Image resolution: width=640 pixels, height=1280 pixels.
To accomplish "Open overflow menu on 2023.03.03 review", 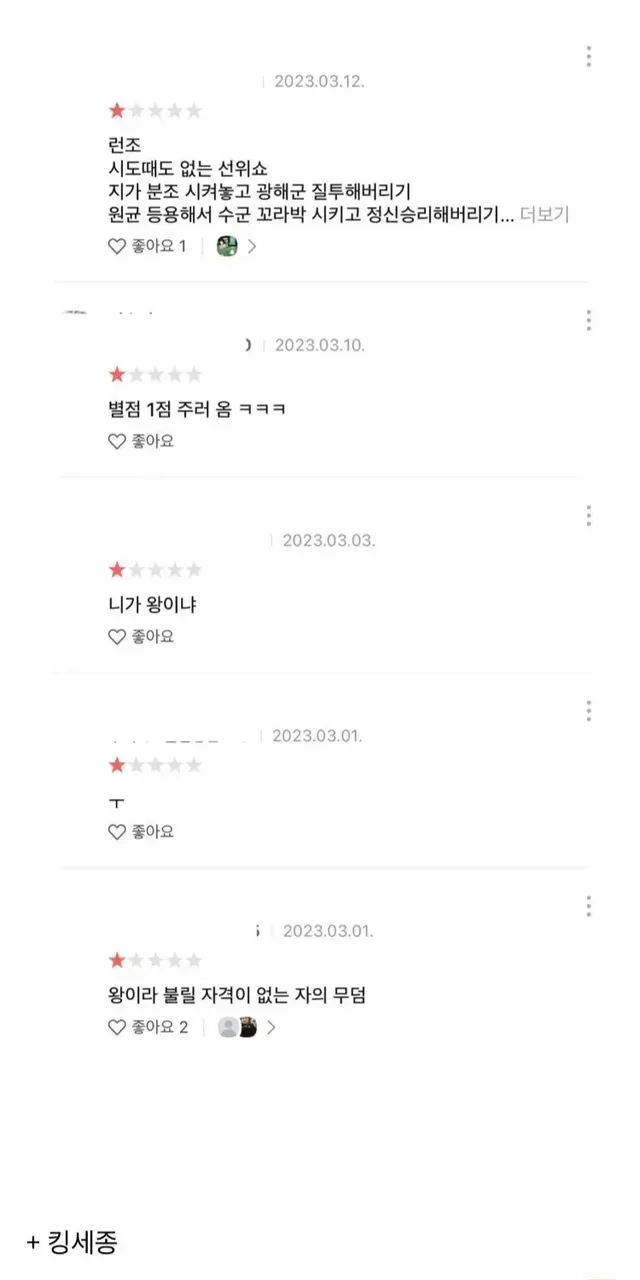I will (x=588, y=516).
